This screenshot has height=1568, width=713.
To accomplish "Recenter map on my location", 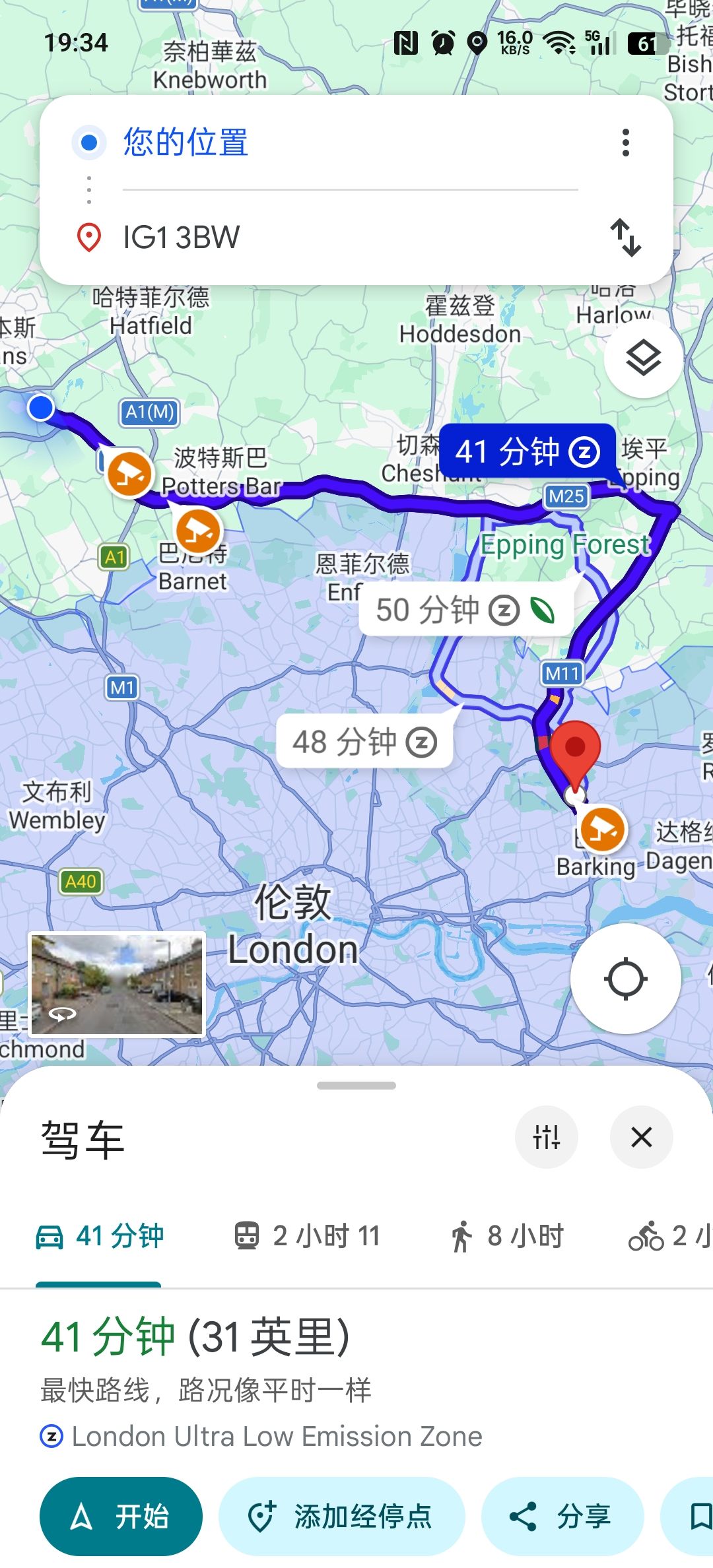I will [625, 978].
